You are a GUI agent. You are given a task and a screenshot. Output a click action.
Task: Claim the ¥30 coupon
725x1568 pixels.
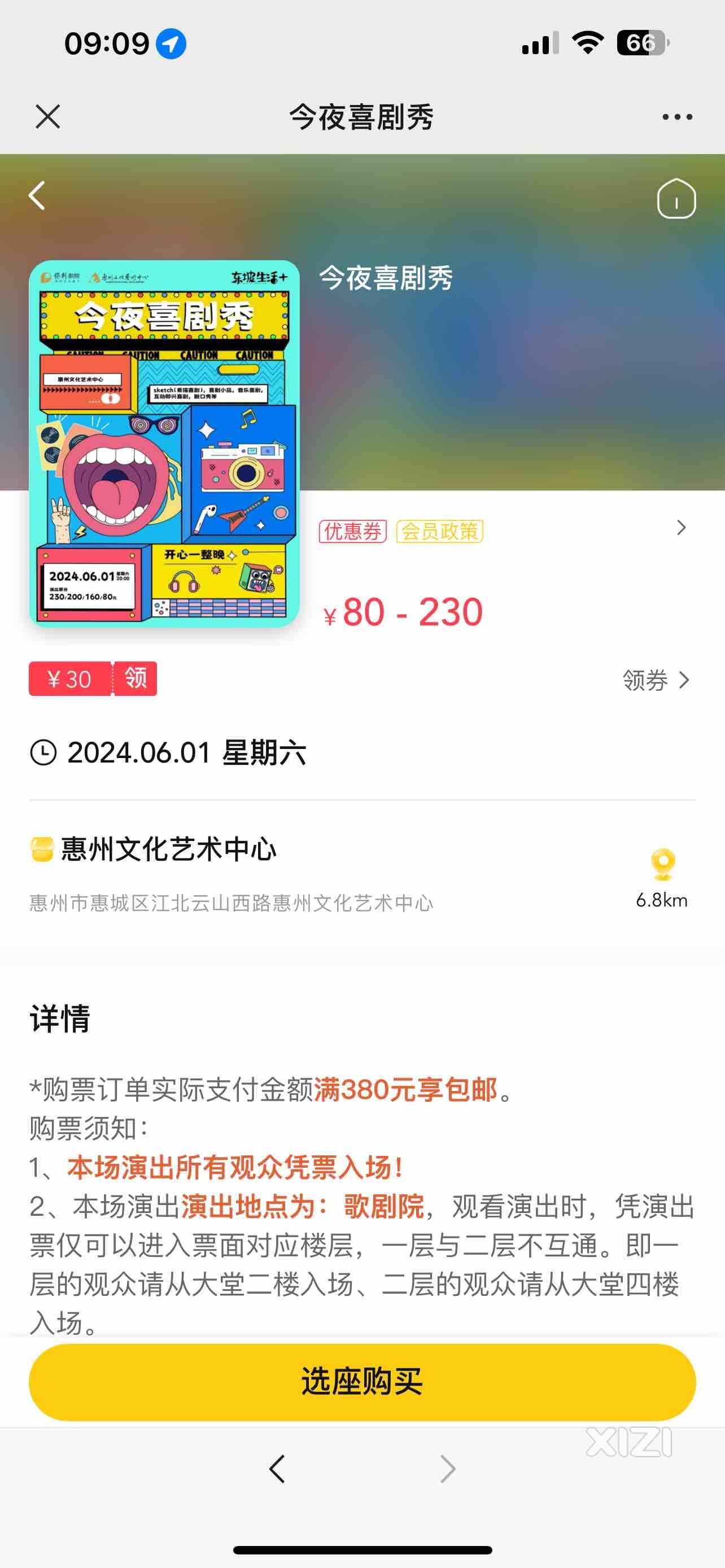135,678
